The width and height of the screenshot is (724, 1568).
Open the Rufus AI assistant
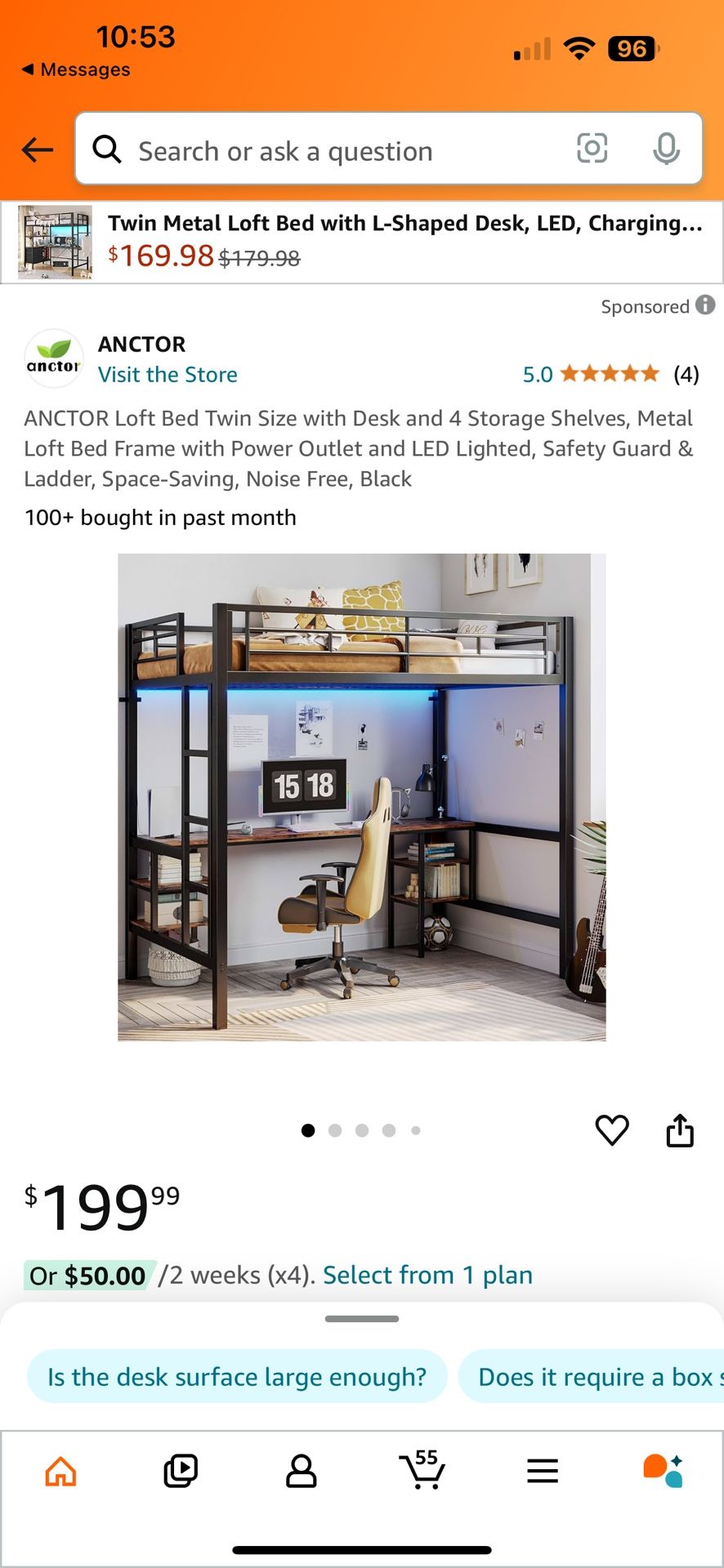tap(663, 1470)
